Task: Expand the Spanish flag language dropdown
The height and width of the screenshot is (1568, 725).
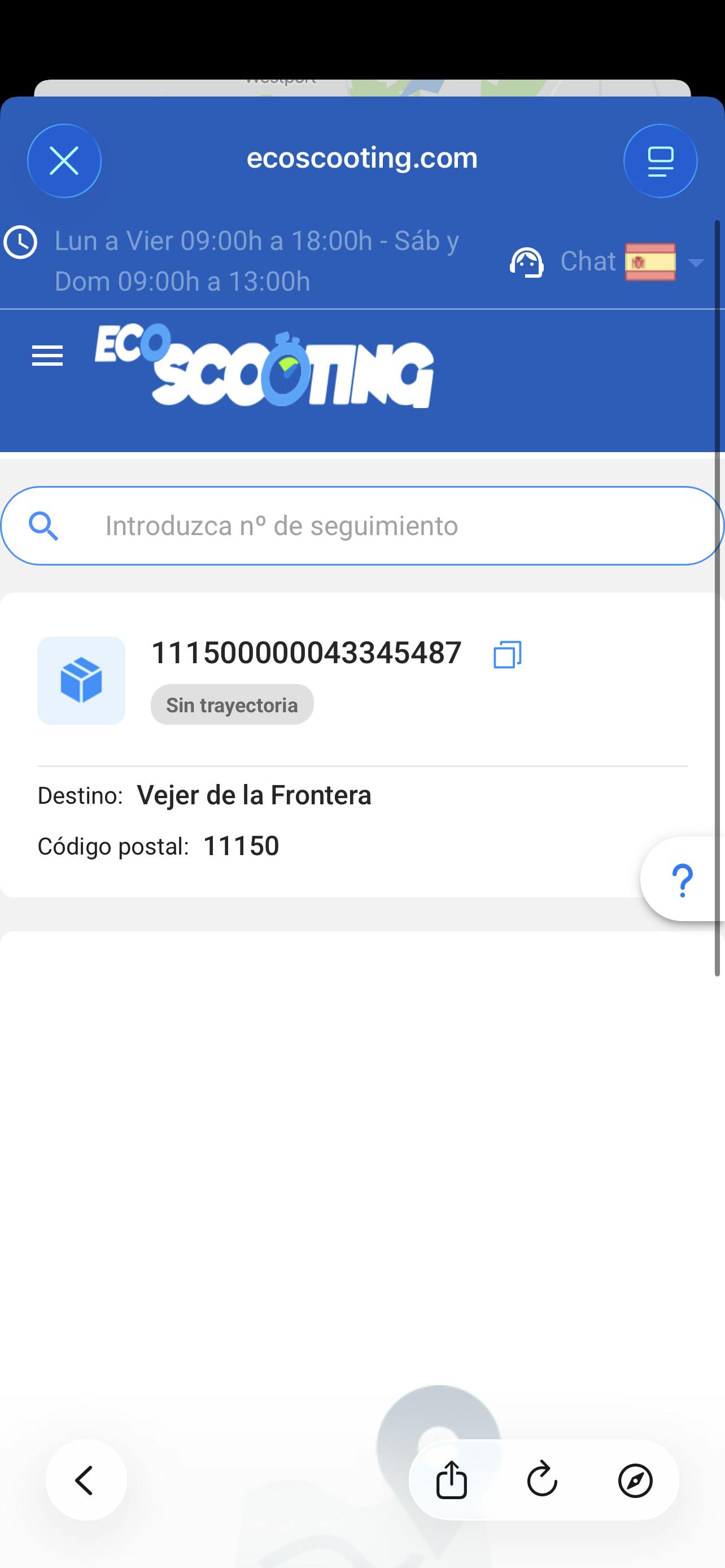Action: click(x=663, y=262)
